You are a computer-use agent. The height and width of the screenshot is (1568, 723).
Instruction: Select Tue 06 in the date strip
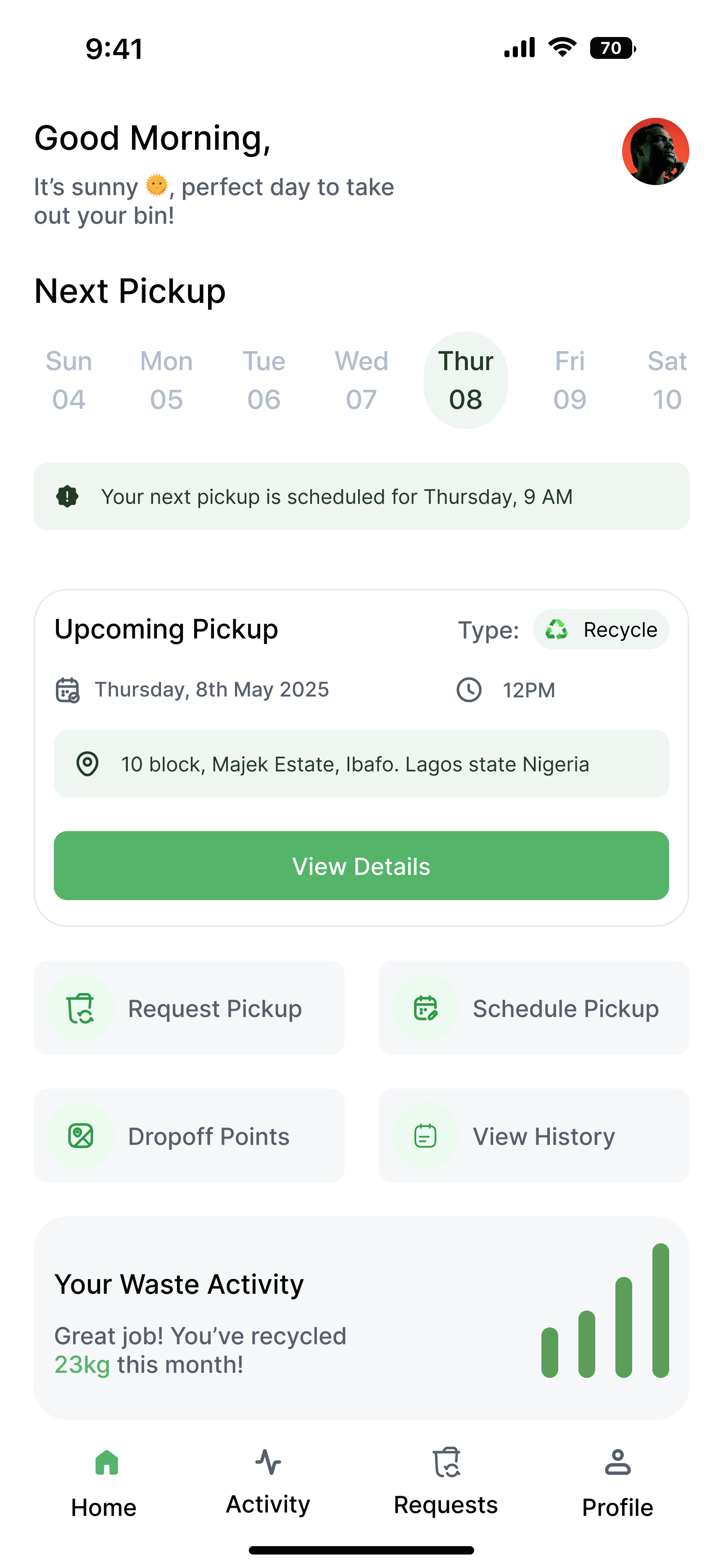point(264,381)
